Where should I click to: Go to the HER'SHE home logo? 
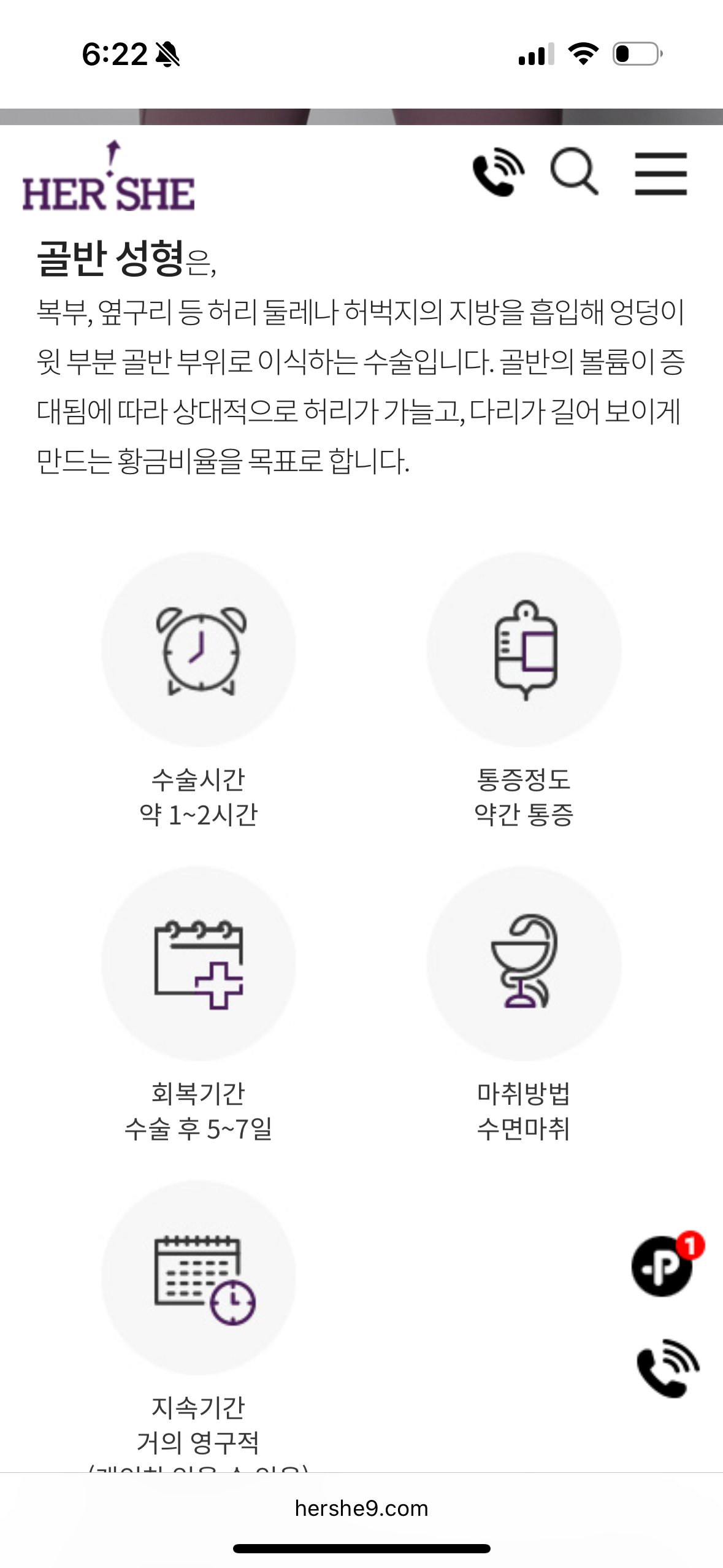click(x=109, y=178)
